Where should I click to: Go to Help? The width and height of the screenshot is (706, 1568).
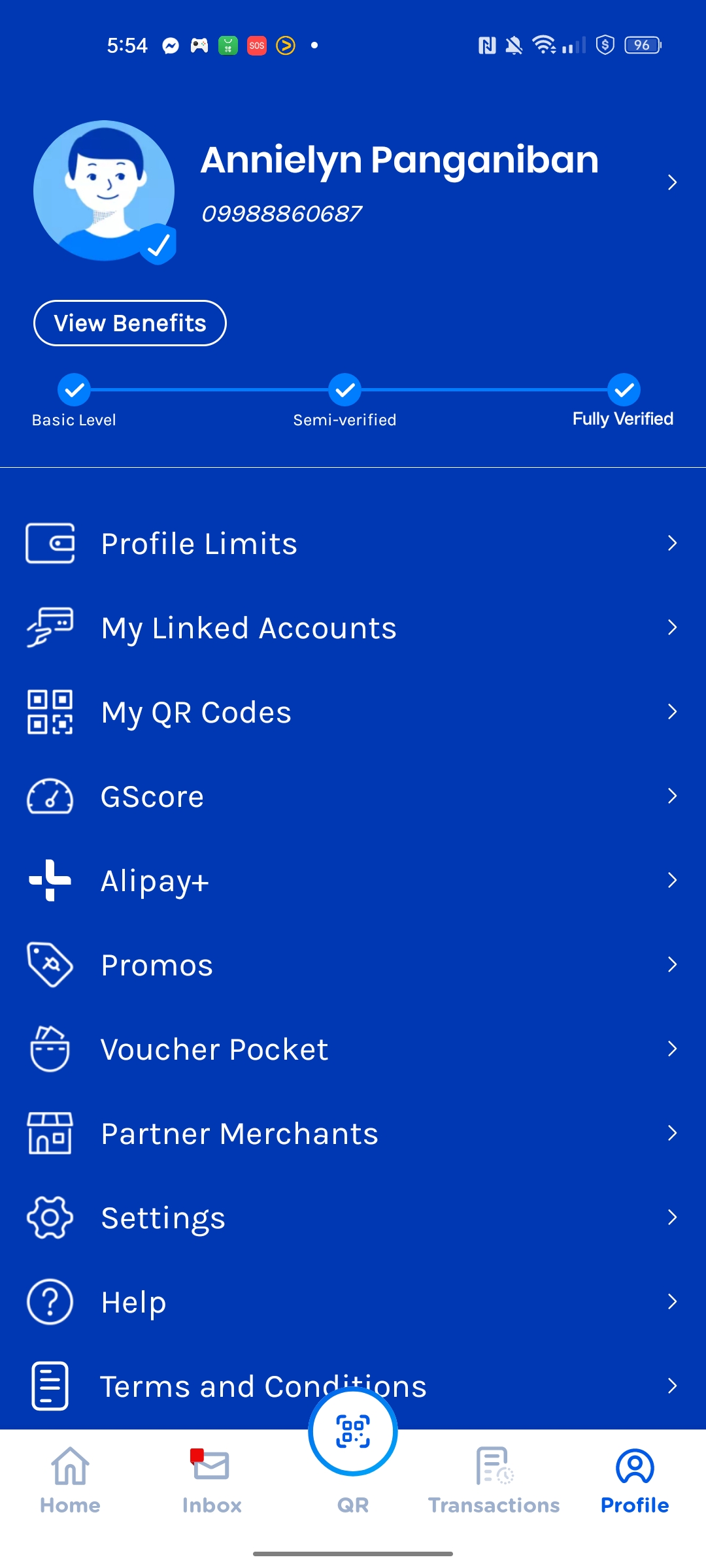pos(353,1302)
